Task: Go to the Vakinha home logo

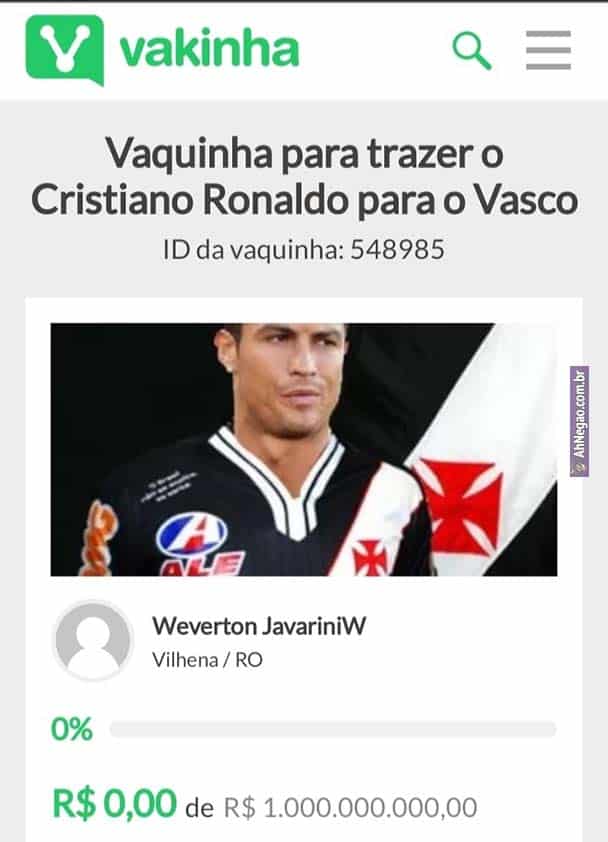Action: (x=163, y=49)
